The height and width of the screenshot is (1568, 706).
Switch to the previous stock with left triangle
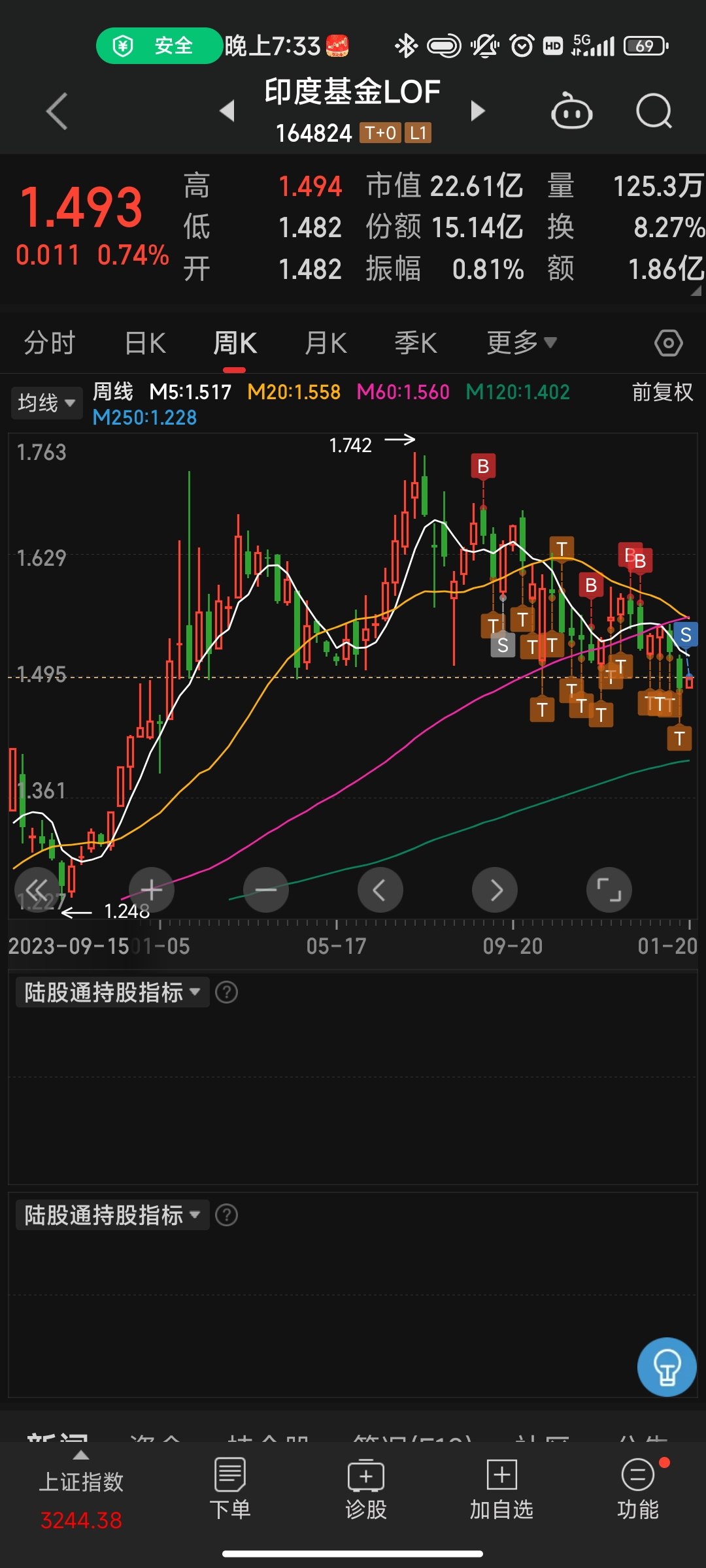227,111
